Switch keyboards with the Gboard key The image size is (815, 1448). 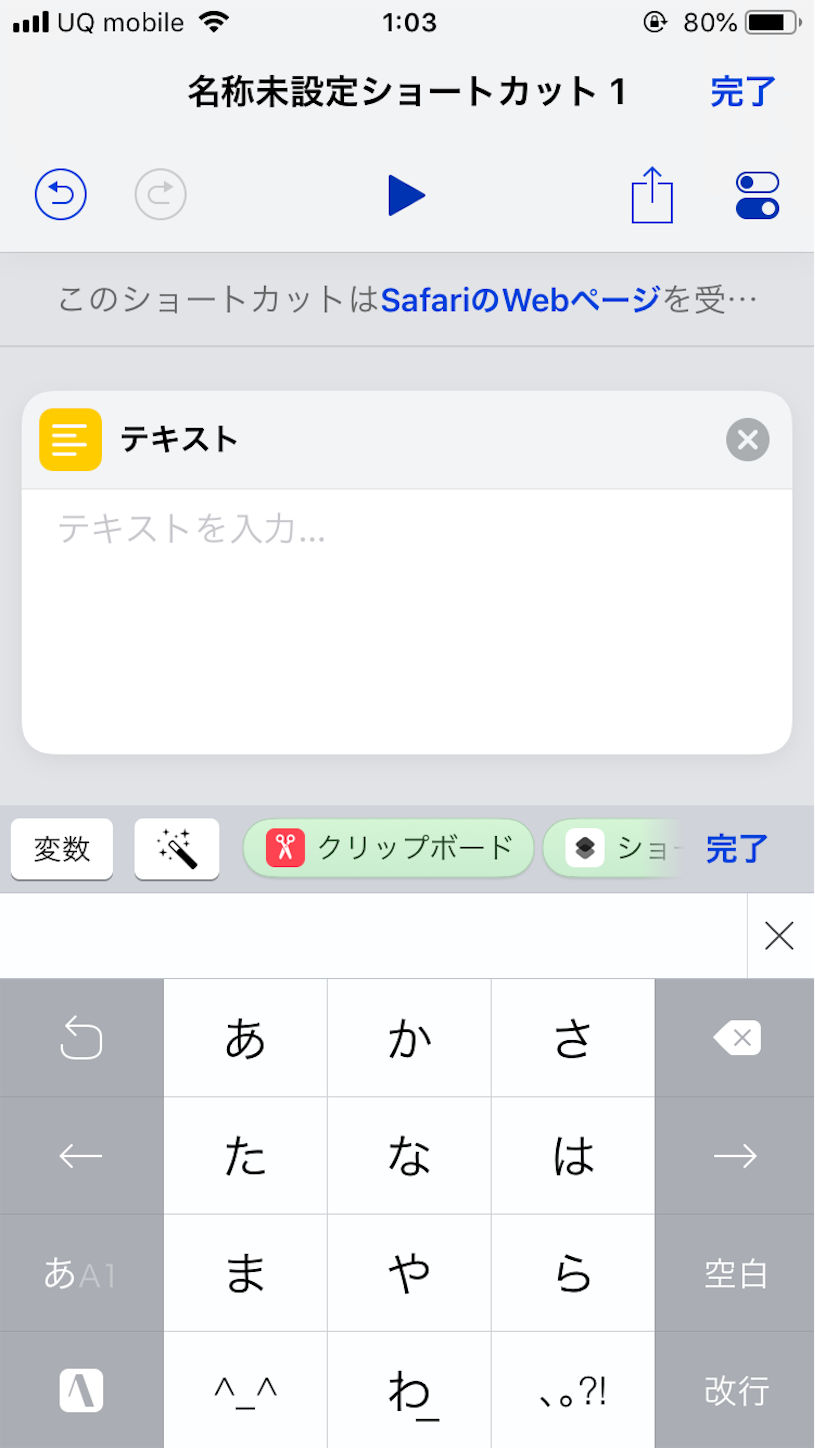click(81, 1392)
